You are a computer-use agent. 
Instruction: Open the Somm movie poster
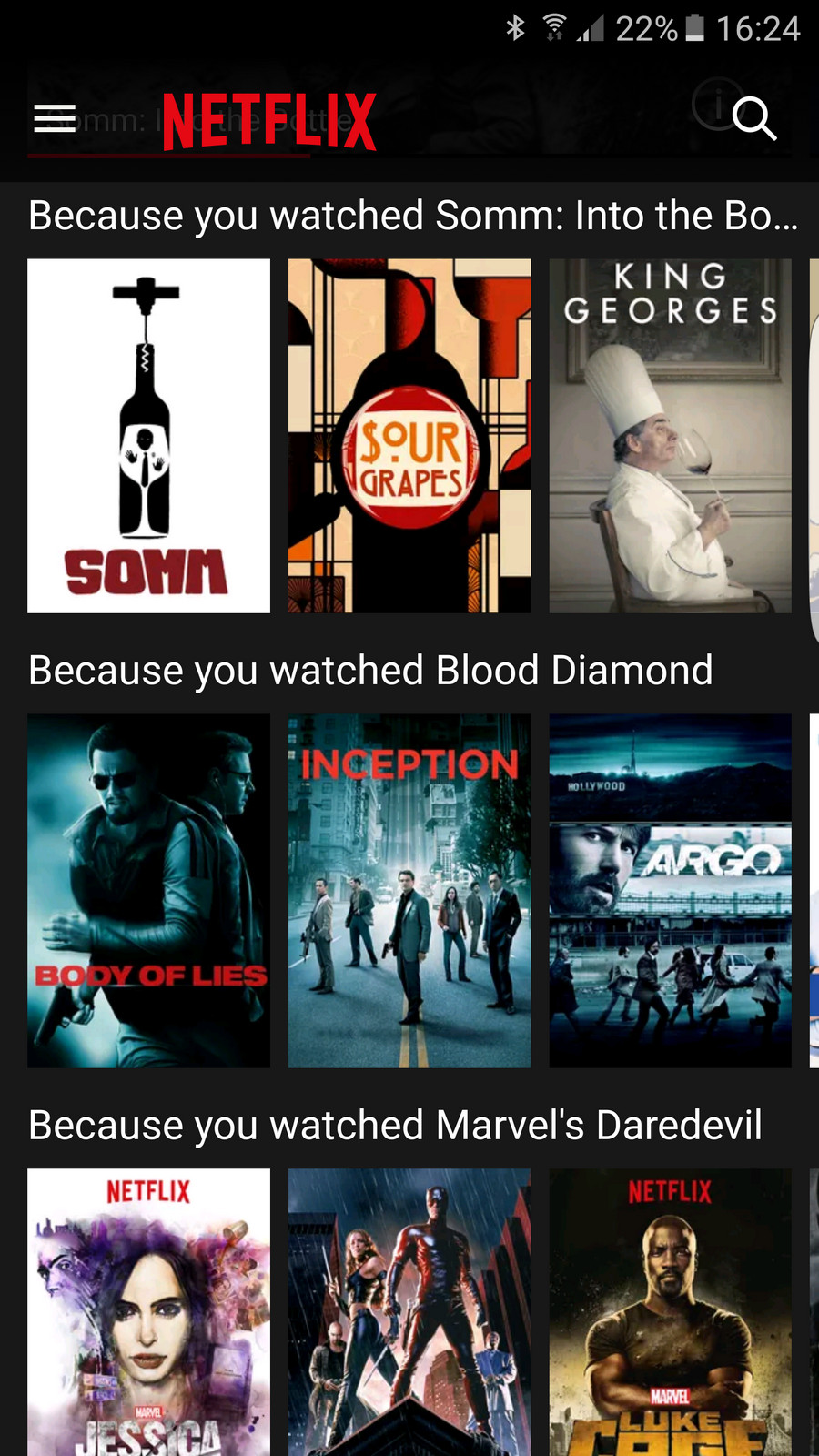(148, 436)
